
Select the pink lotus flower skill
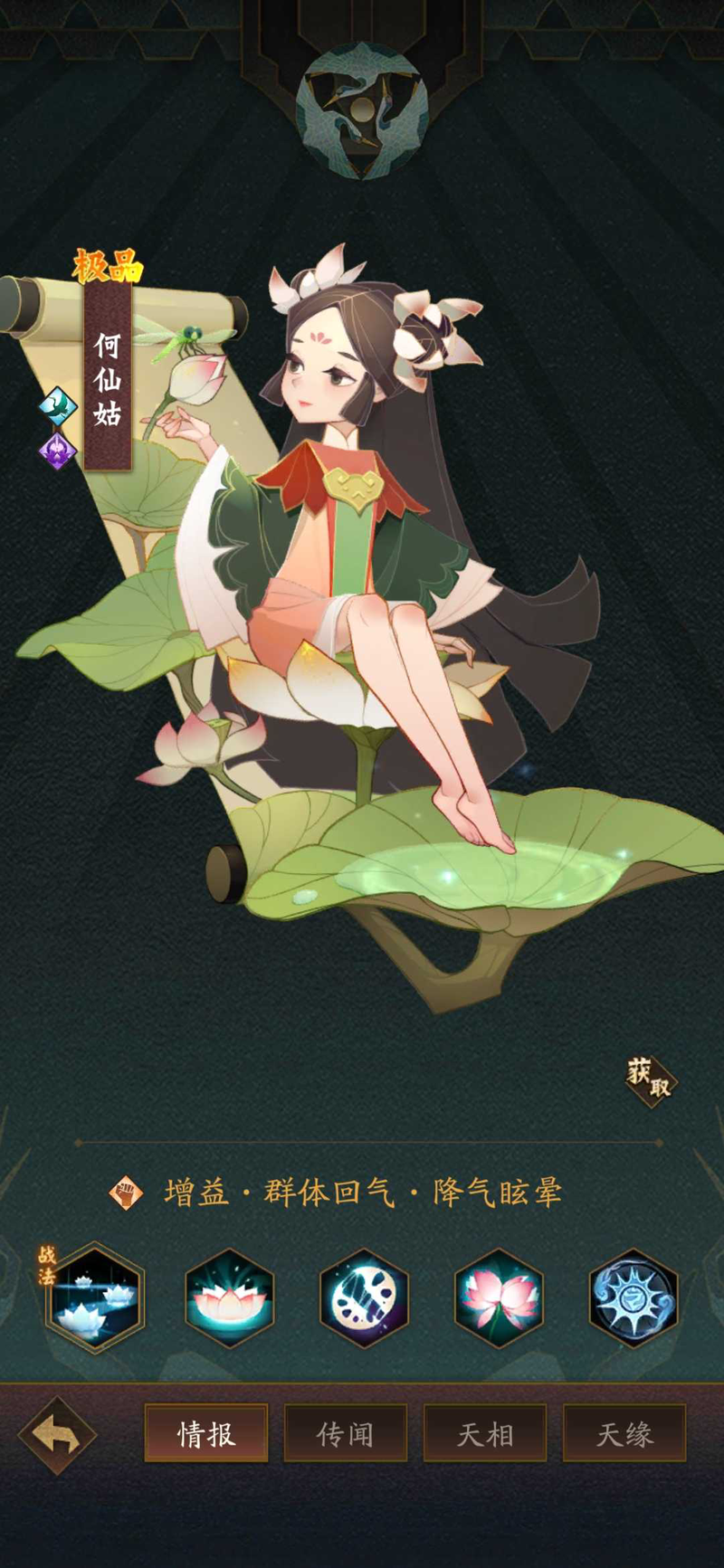click(499, 1297)
